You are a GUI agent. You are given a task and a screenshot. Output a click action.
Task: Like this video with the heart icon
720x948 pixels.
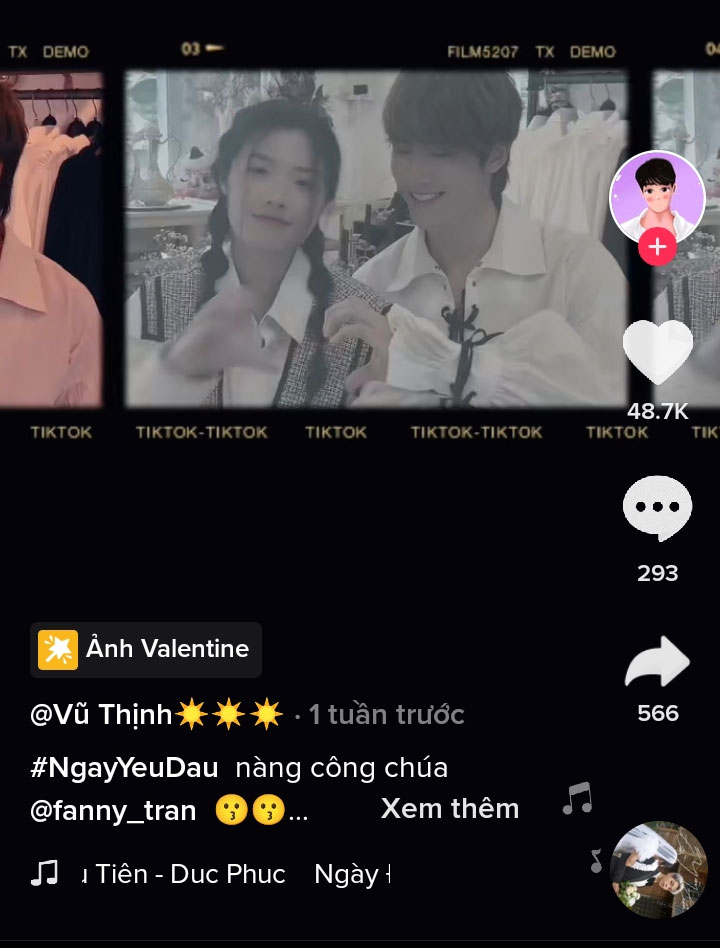pyautogui.click(x=657, y=353)
